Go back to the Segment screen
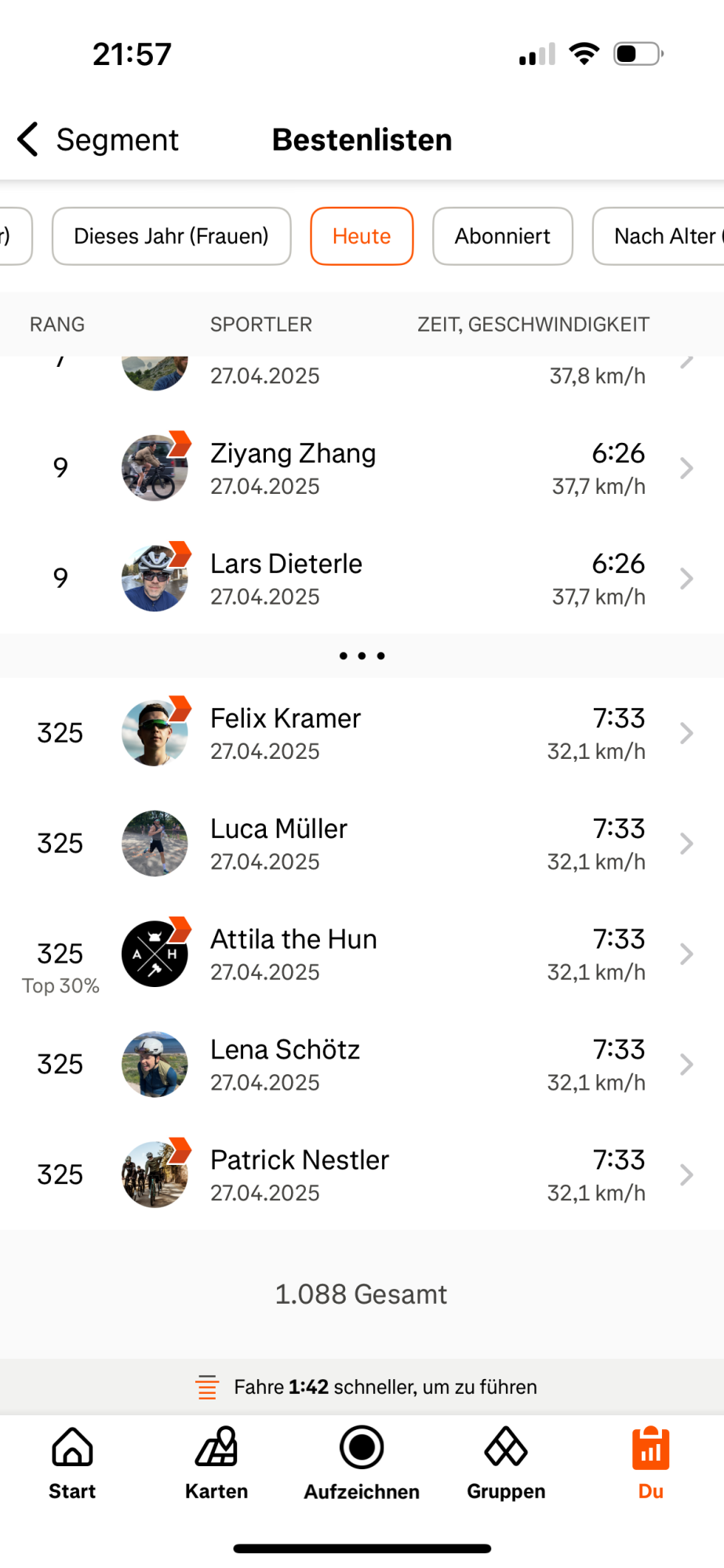Screen dimensions: 724x1568 97,140
